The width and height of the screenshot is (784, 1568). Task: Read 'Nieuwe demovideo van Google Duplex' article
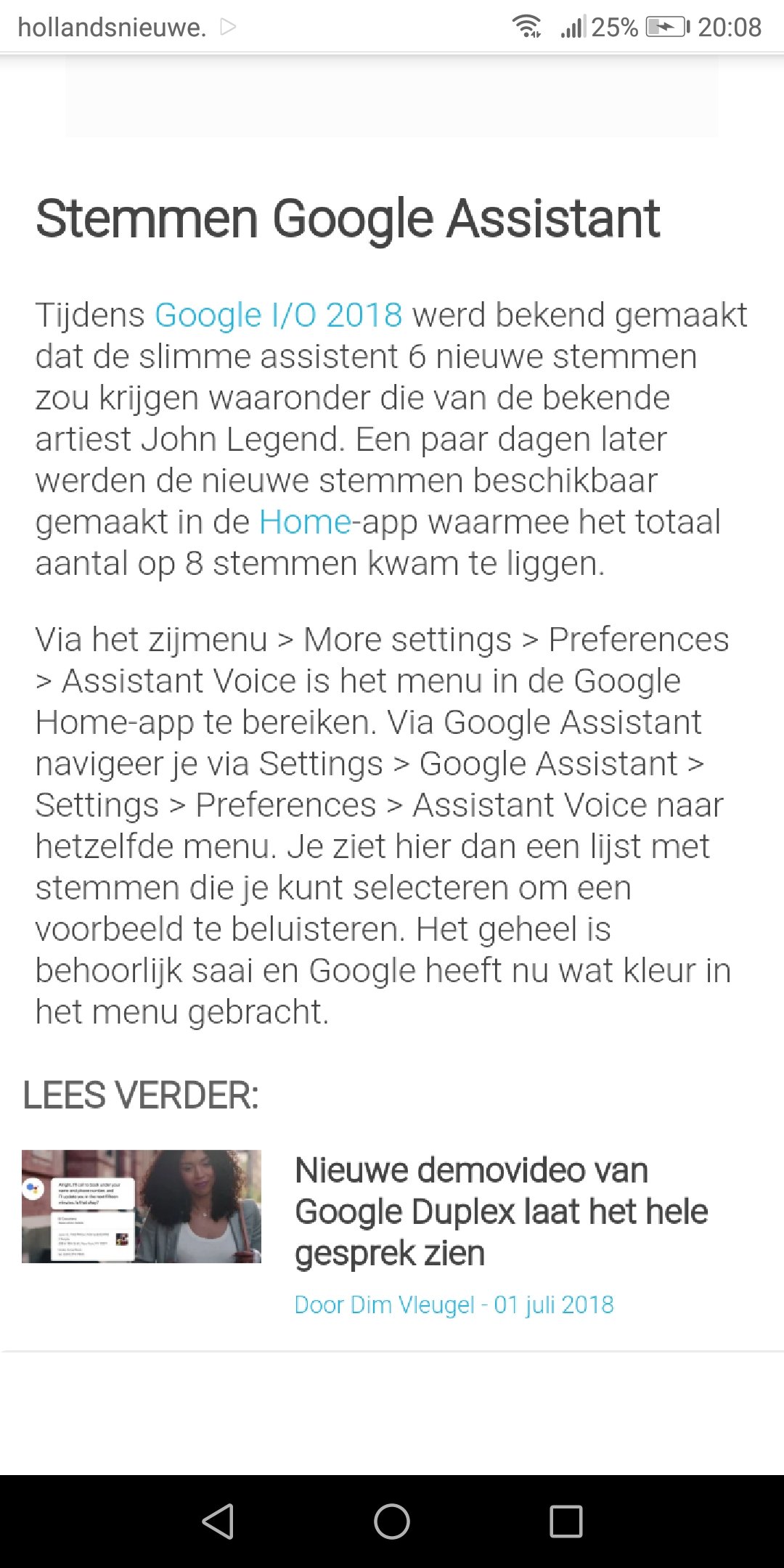(x=500, y=1212)
